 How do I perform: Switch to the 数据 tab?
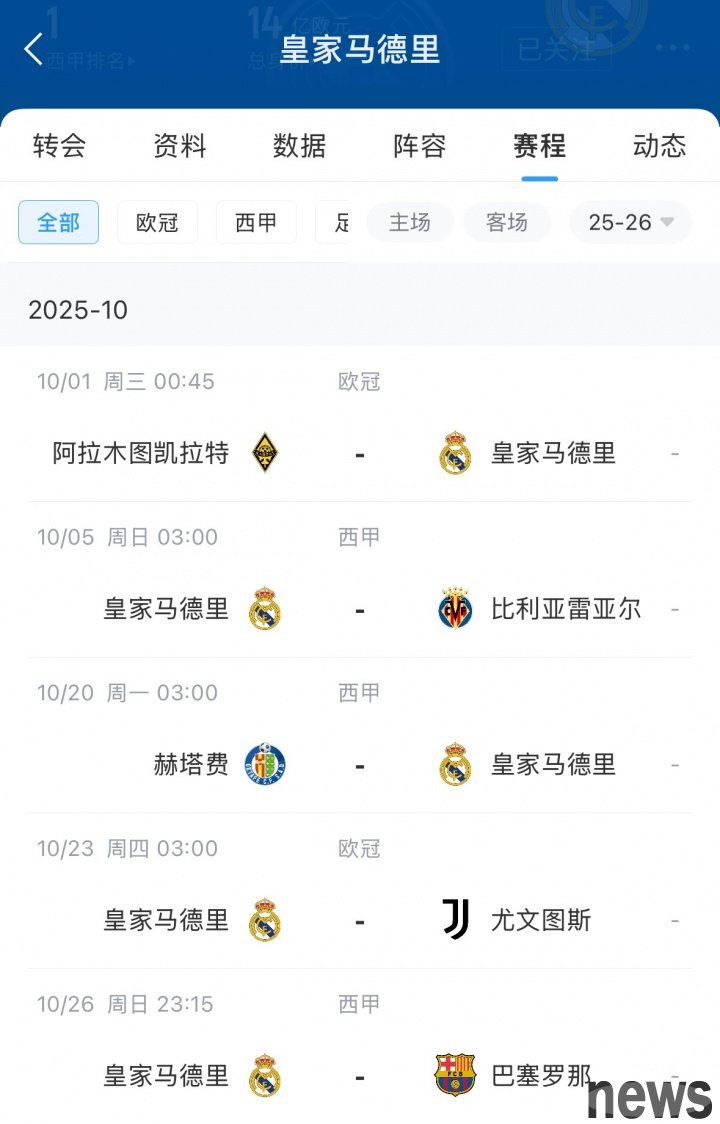300,146
